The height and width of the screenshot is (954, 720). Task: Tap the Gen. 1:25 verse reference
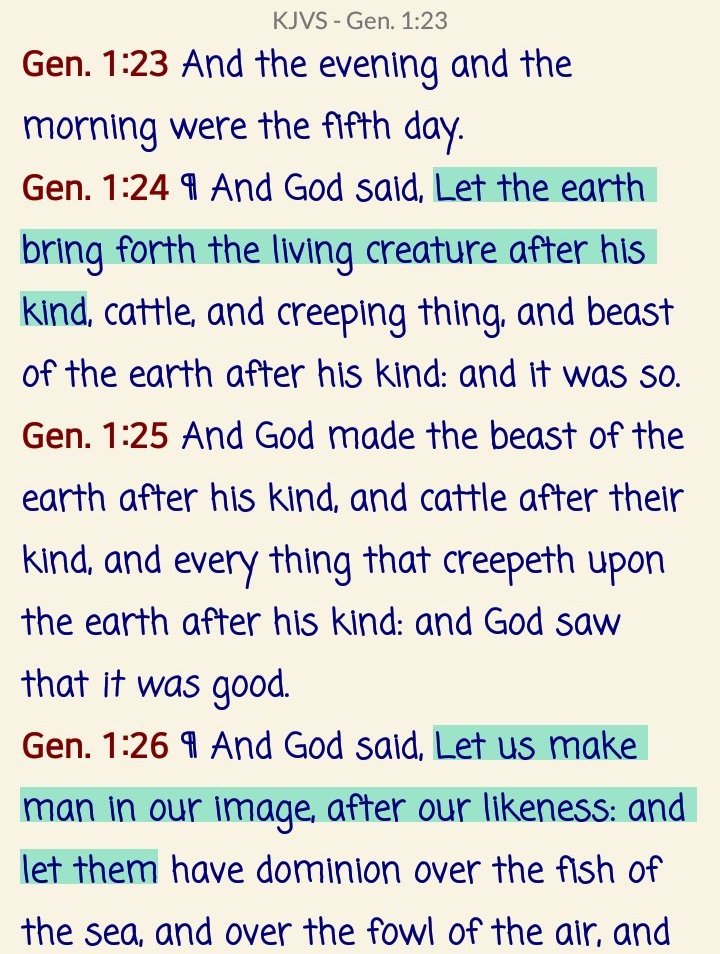tap(95, 436)
